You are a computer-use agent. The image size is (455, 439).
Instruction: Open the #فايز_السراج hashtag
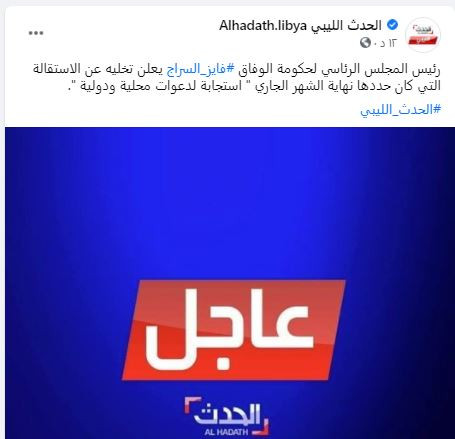point(201,69)
